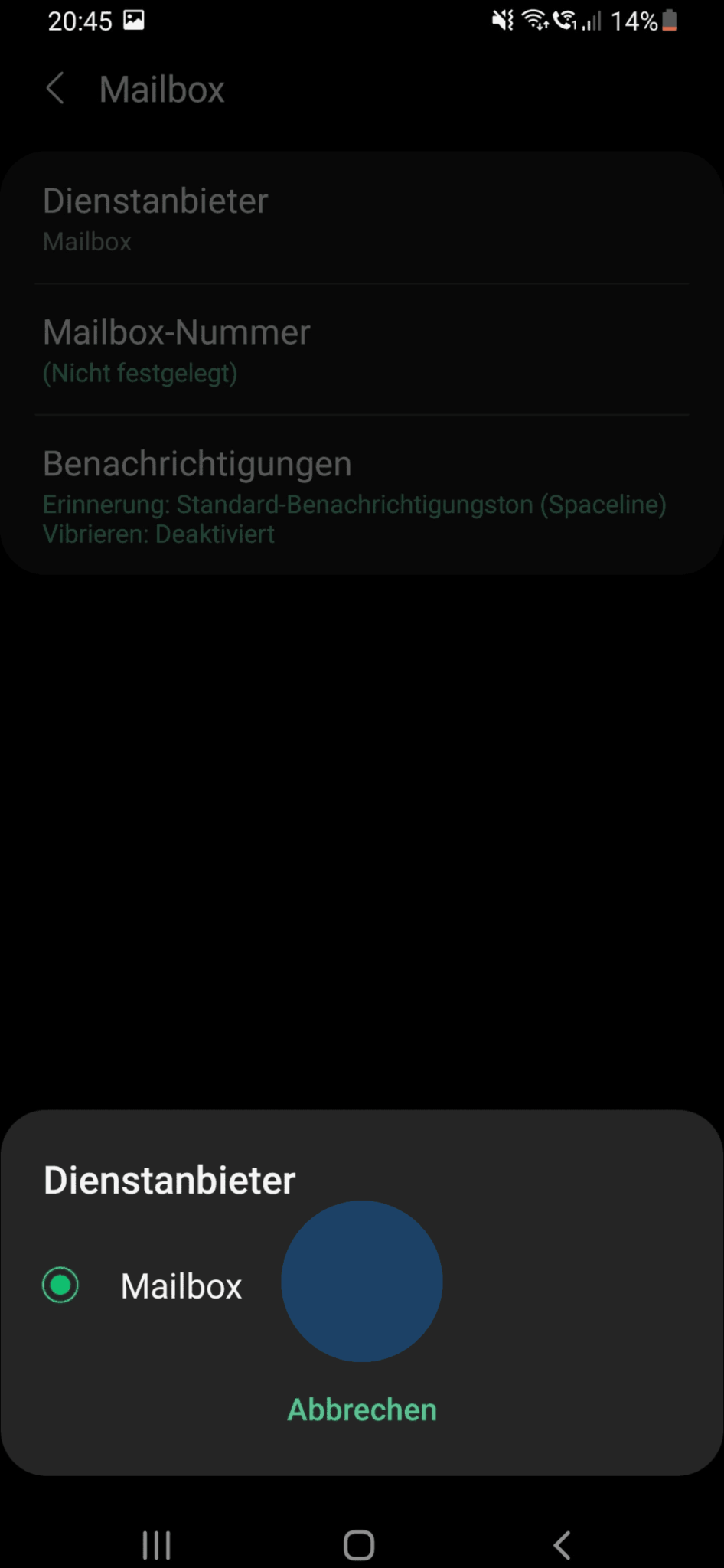Image resolution: width=724 pixels, height=1568 pixels.
Task: Tap the mute sound icon in status bar
Action: click(501, 20)
